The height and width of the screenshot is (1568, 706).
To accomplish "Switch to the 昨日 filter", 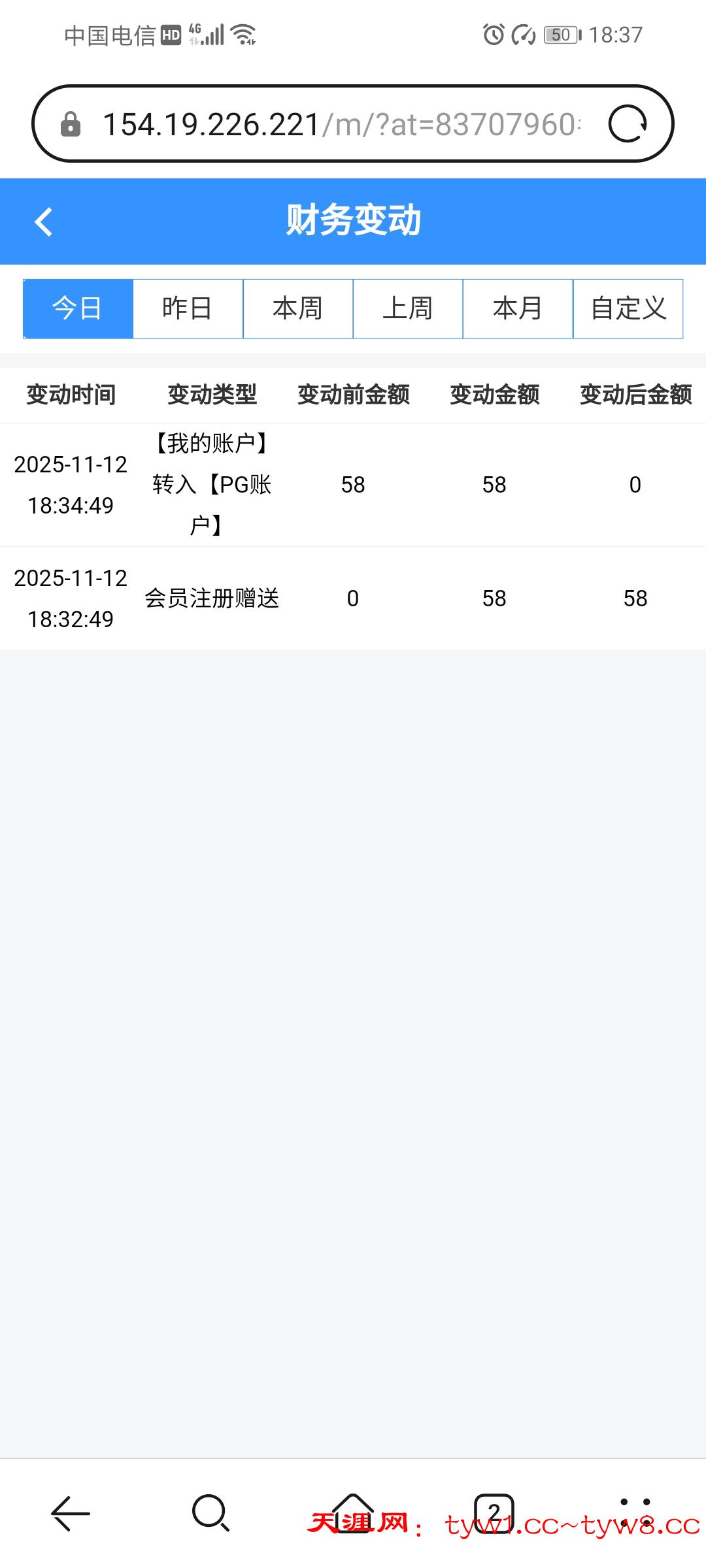I will point(188,308).
